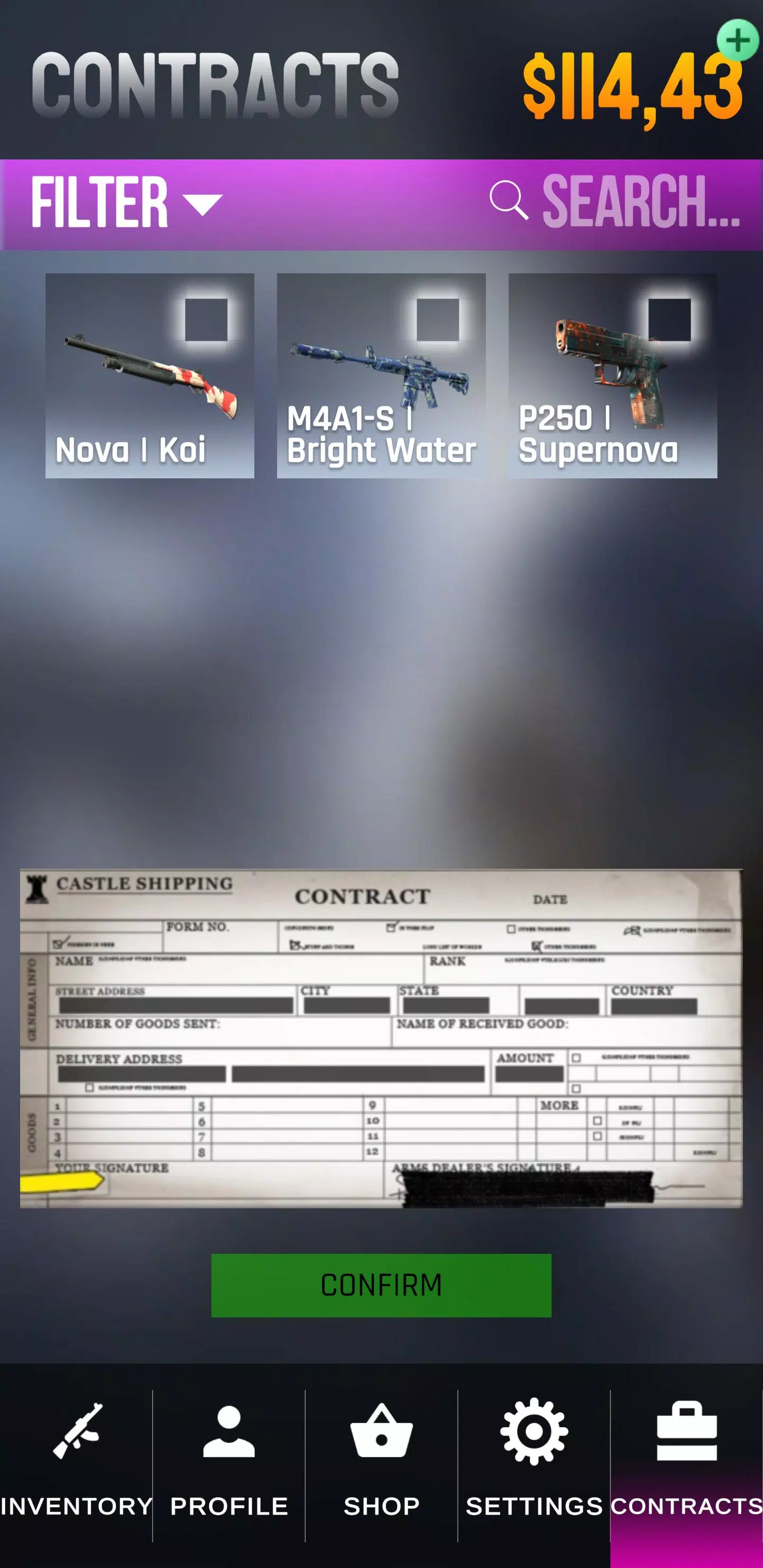Check the Nova | Koi checkbox
Image resolution: width=763 pixels, height=1568 pixels.
[206, 319]
